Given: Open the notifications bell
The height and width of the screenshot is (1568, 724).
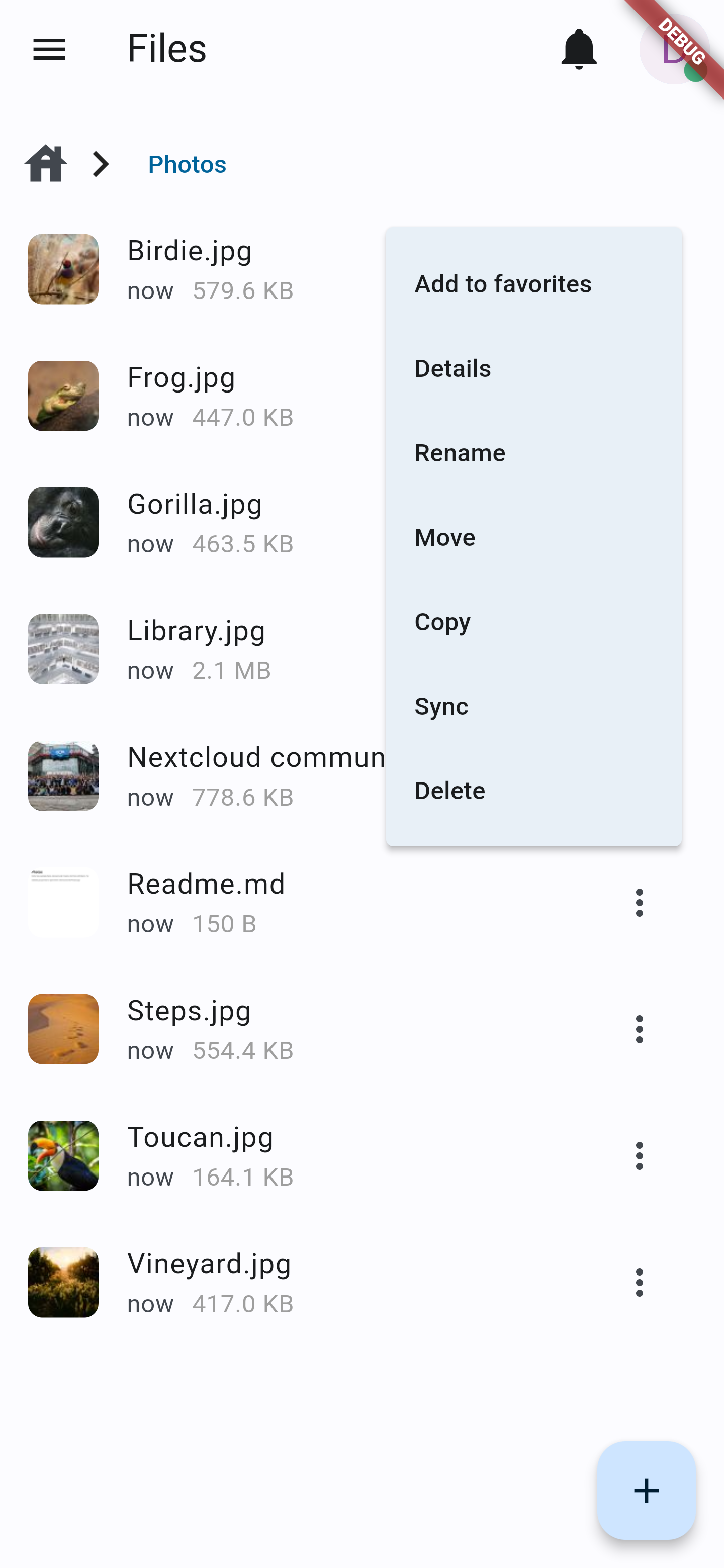Looking at the screenshot, I should coord(579,49).
